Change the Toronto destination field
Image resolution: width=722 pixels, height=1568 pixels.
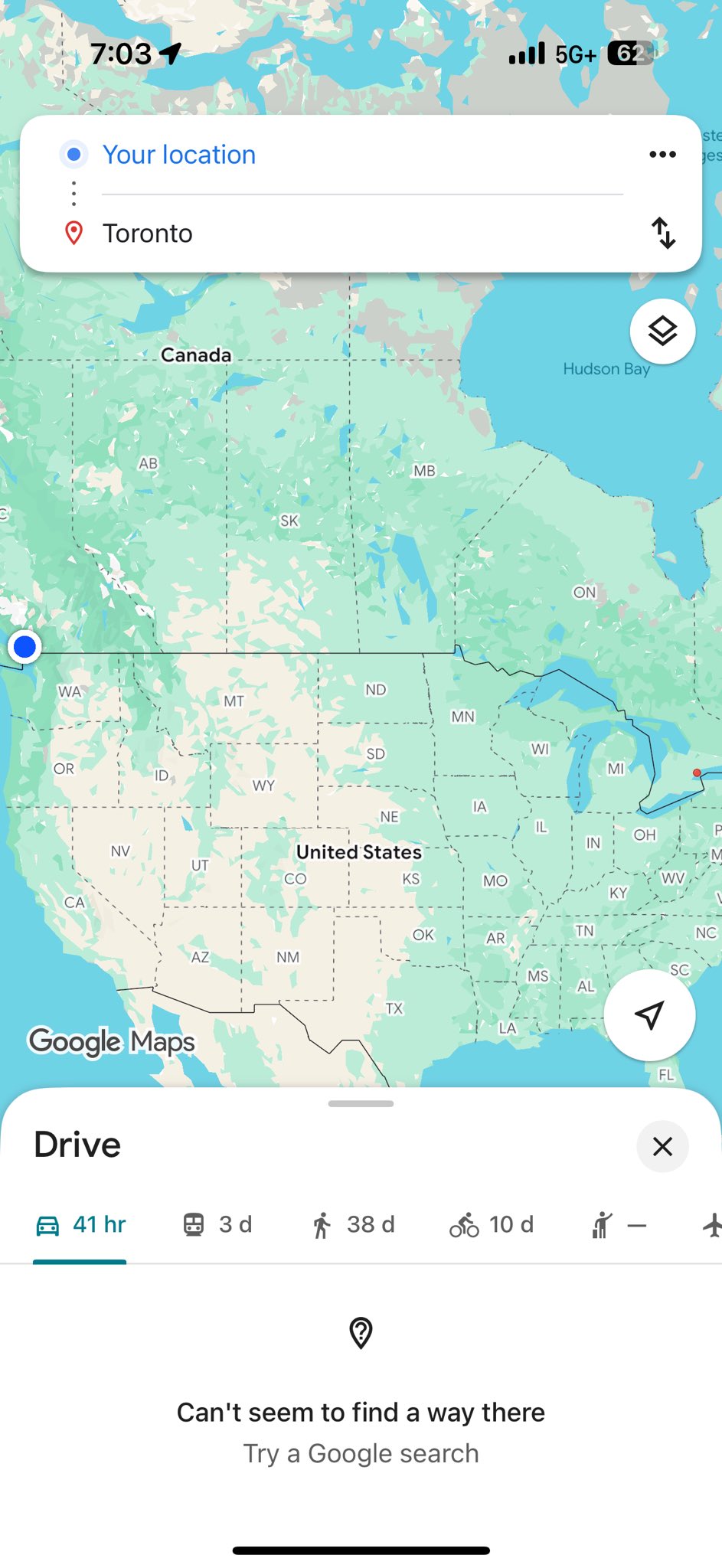pos(148,234)
